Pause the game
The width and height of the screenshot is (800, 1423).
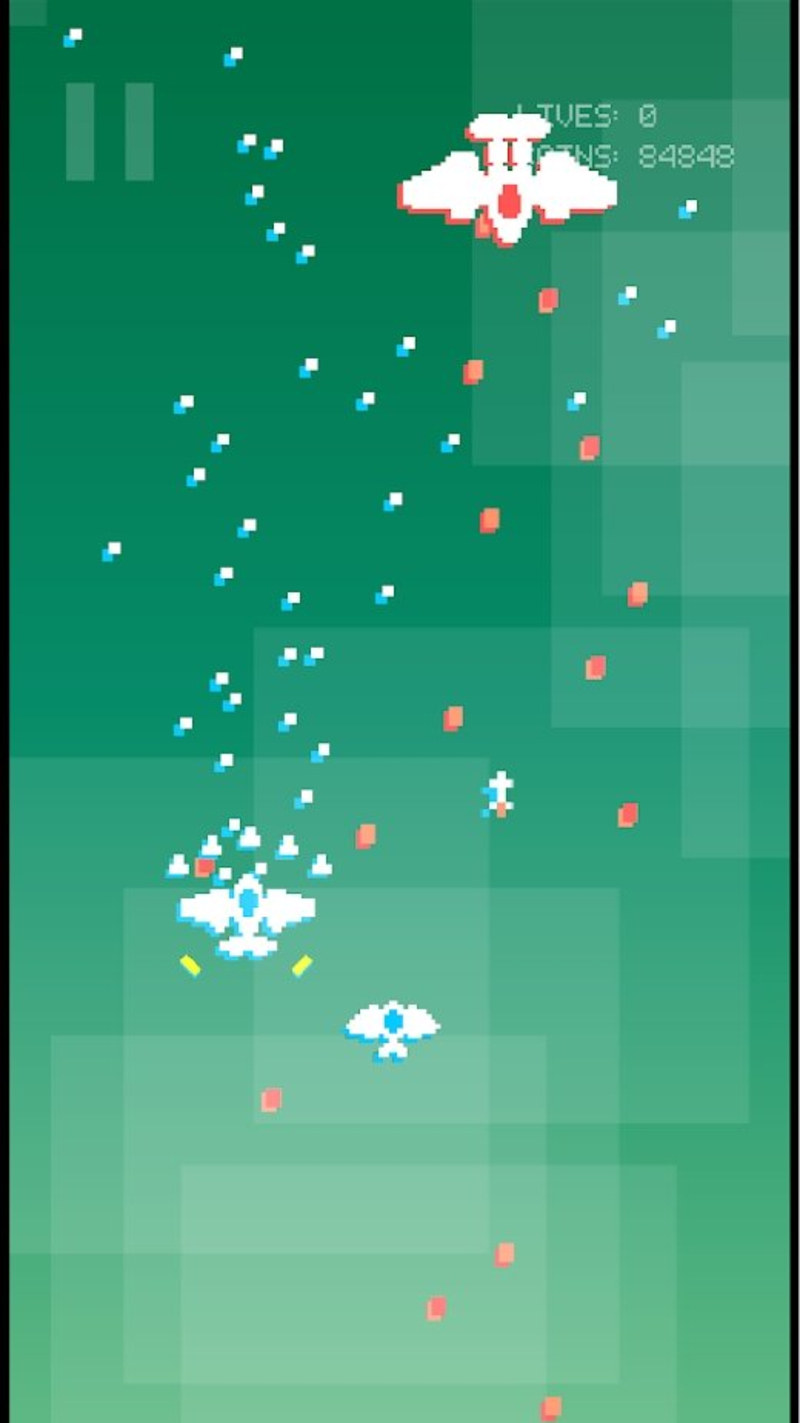[109, 131]
